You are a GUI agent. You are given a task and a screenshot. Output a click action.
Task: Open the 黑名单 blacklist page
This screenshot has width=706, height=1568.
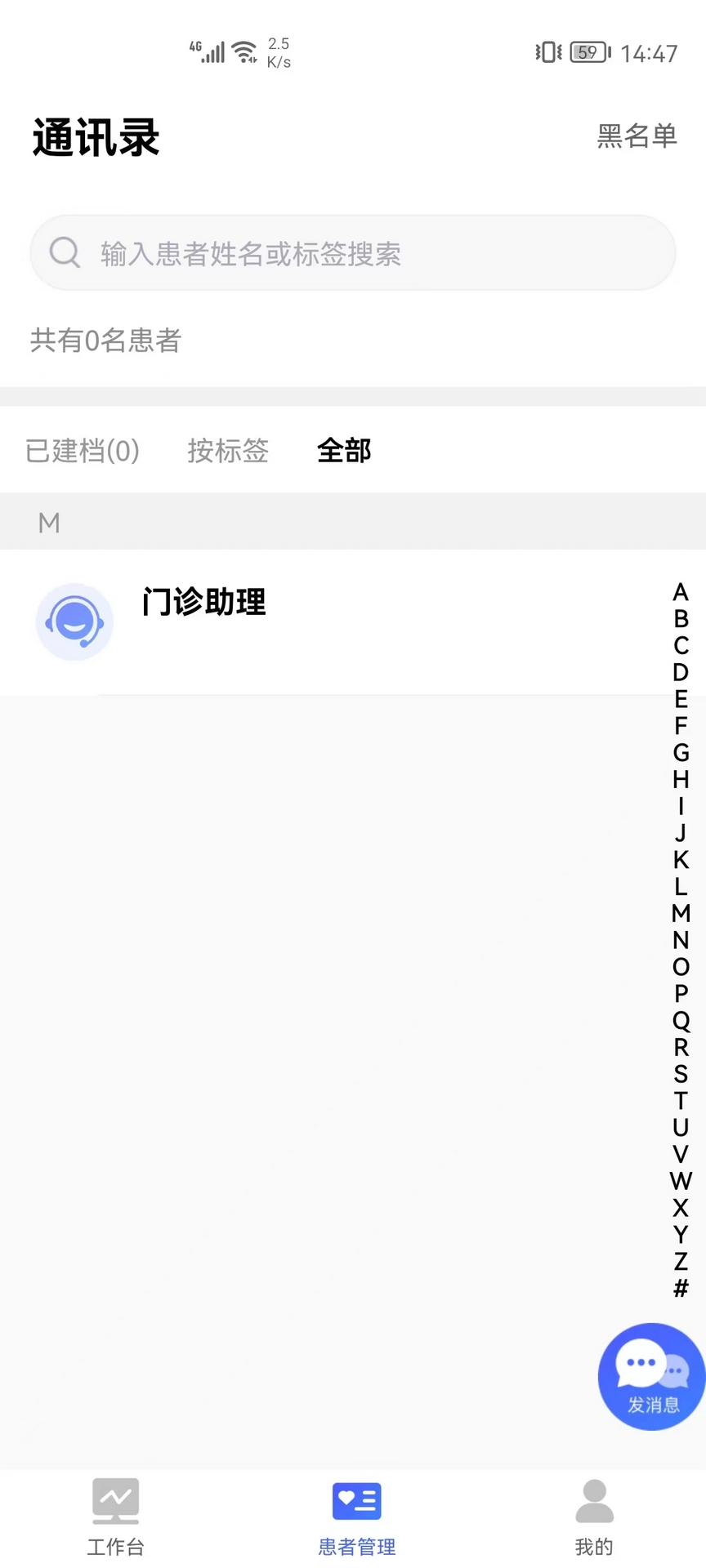(638, 136)
